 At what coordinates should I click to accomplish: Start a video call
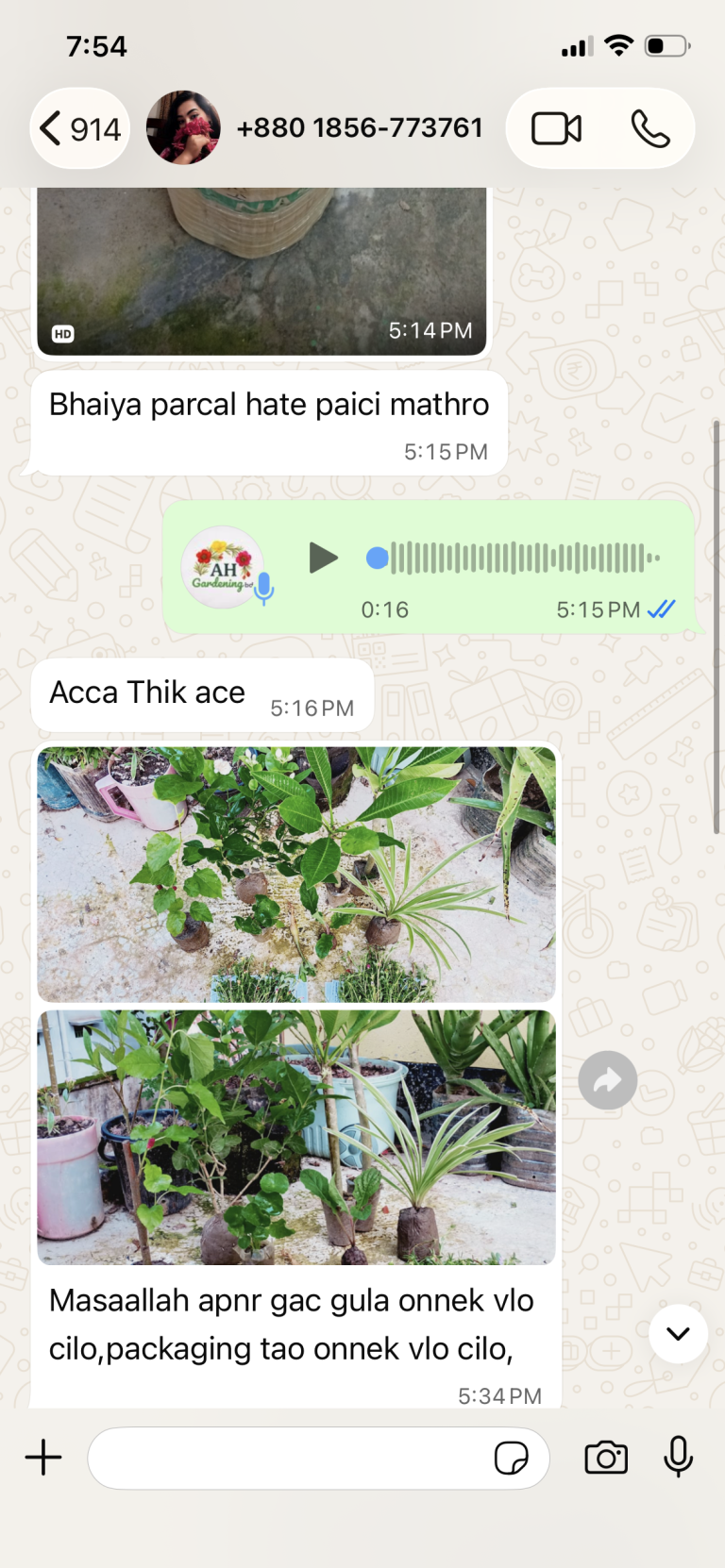[x=556, y=128]
